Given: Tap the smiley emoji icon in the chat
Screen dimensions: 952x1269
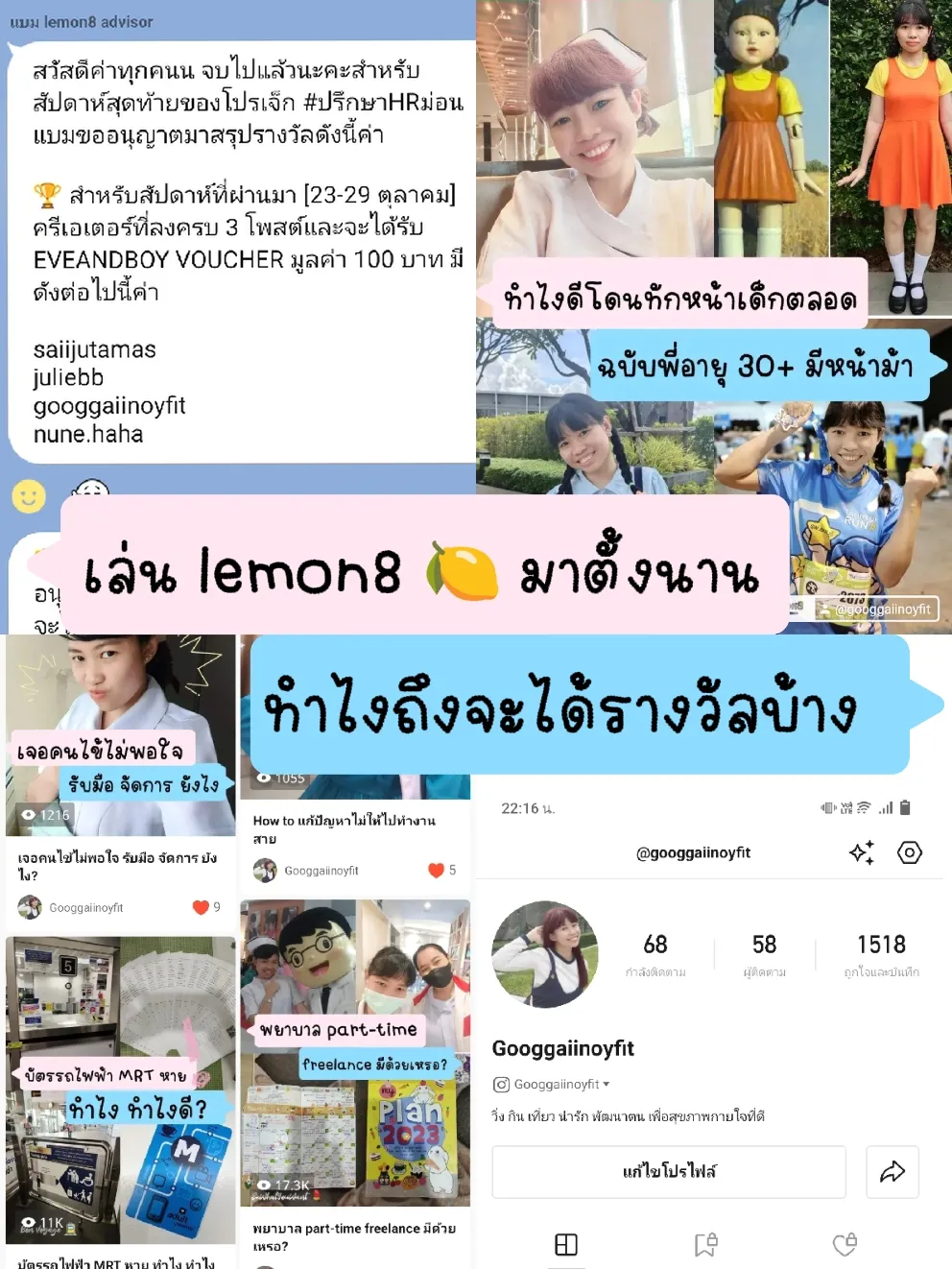Looking at the screenshot, I should click(29, 496).
